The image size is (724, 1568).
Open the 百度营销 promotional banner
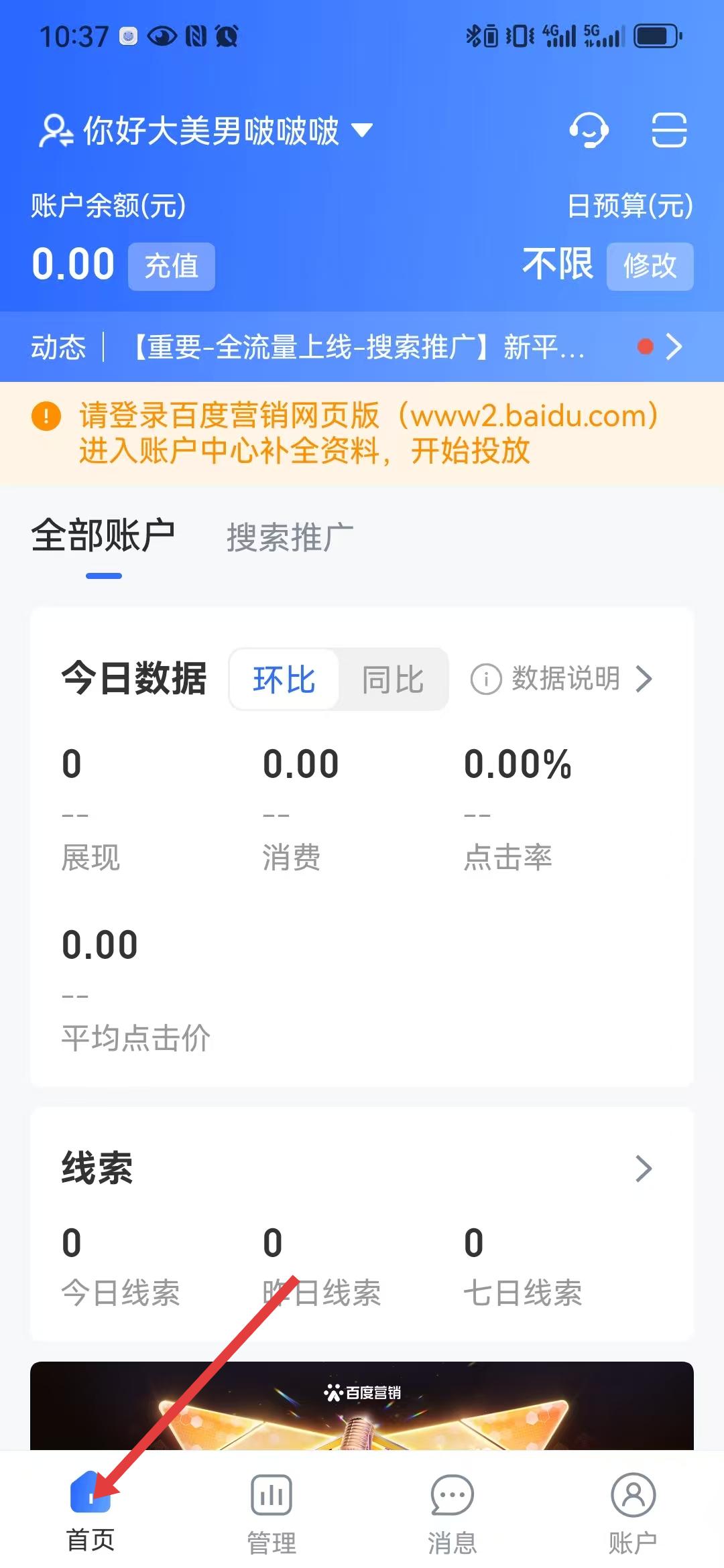(362, 1406)
